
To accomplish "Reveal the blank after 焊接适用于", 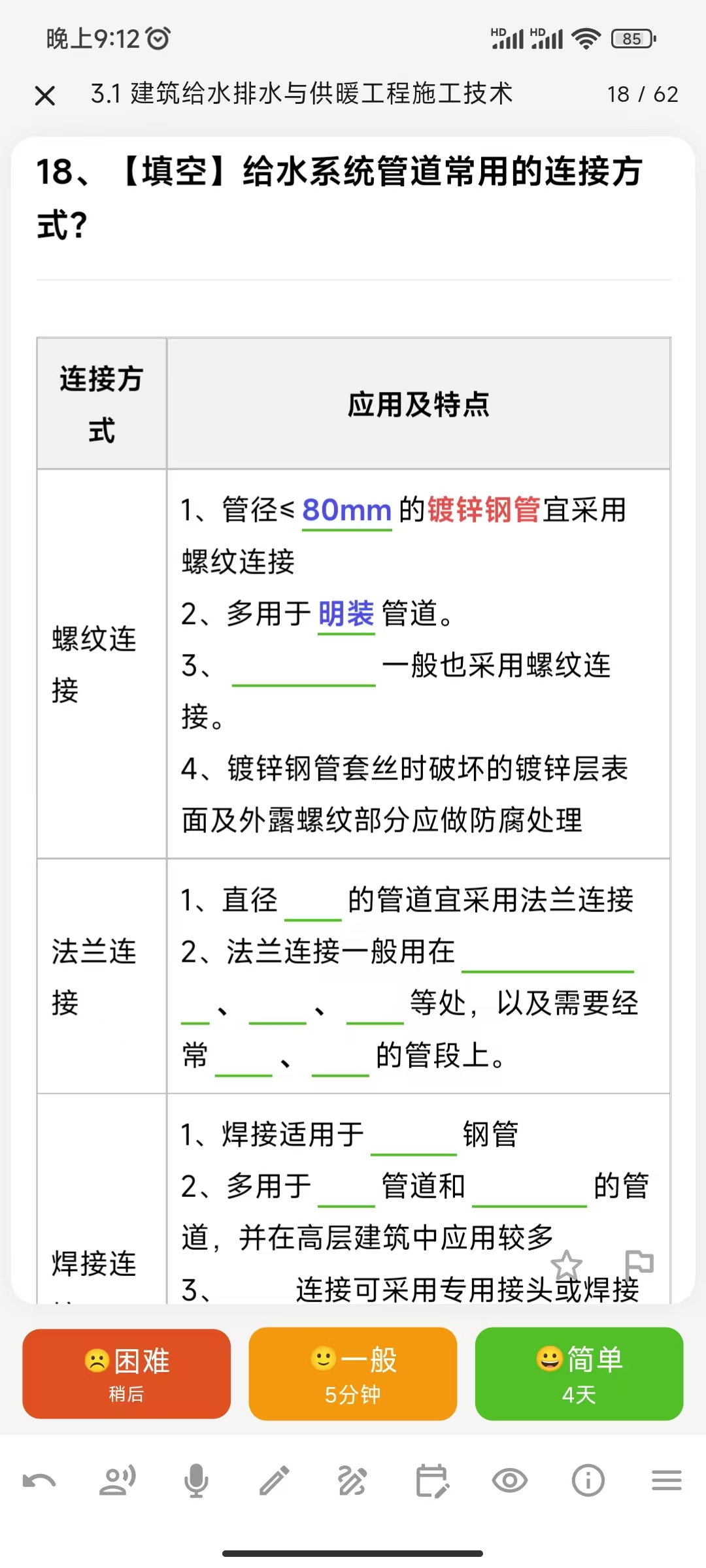I will [x=414, y=1136].
